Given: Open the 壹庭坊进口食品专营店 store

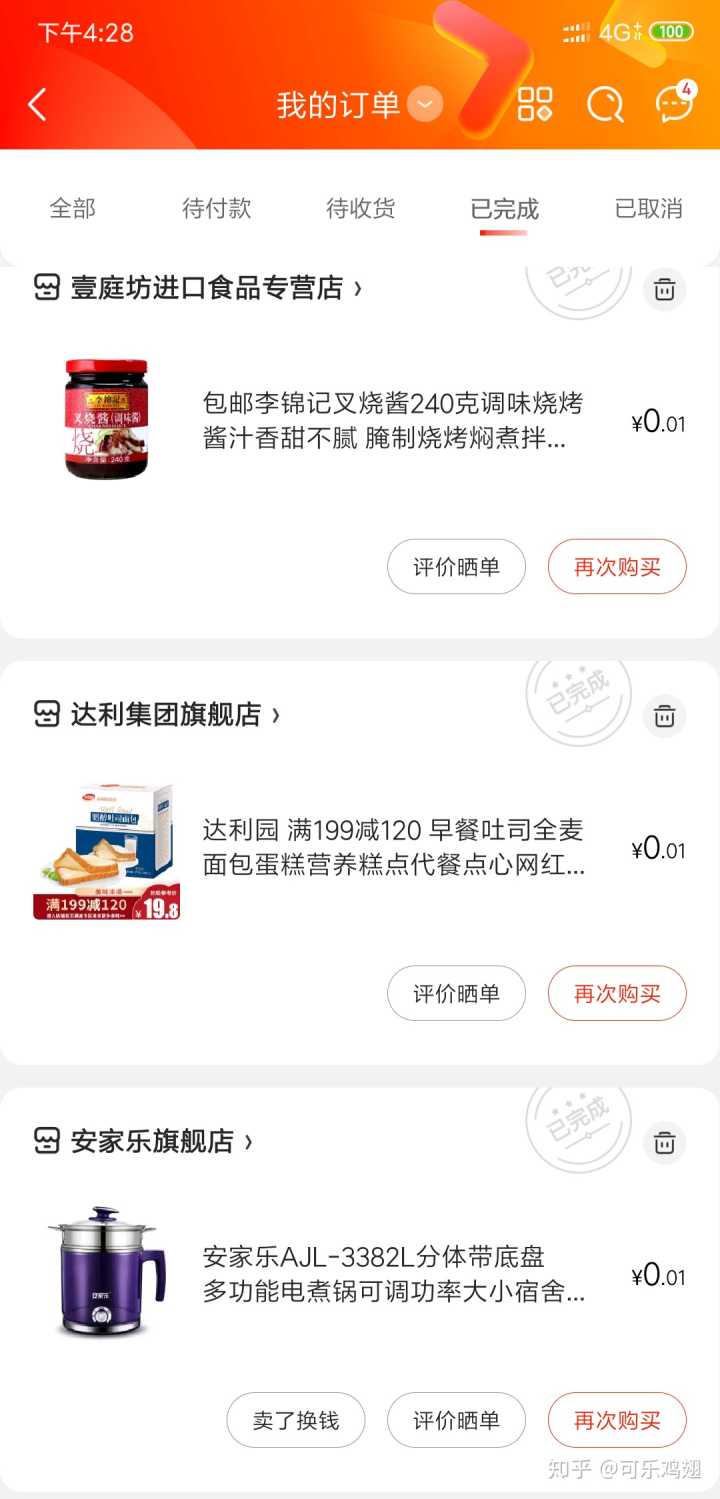Looking at the screenshot, I should [206, 289].
